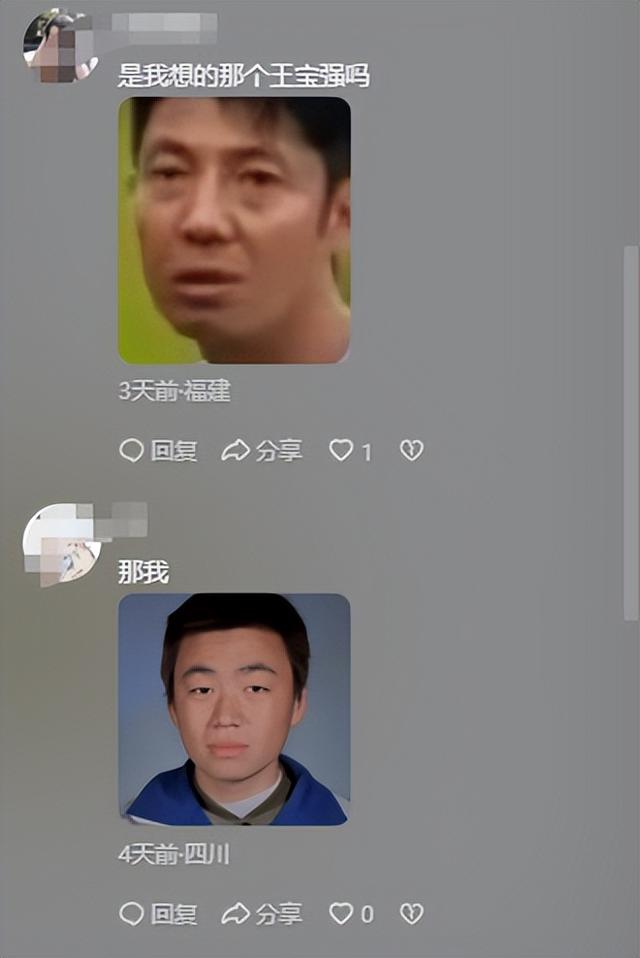The image size is (640, 958).
Task: Share the "那我" comment
Action: tap(262, 913)
